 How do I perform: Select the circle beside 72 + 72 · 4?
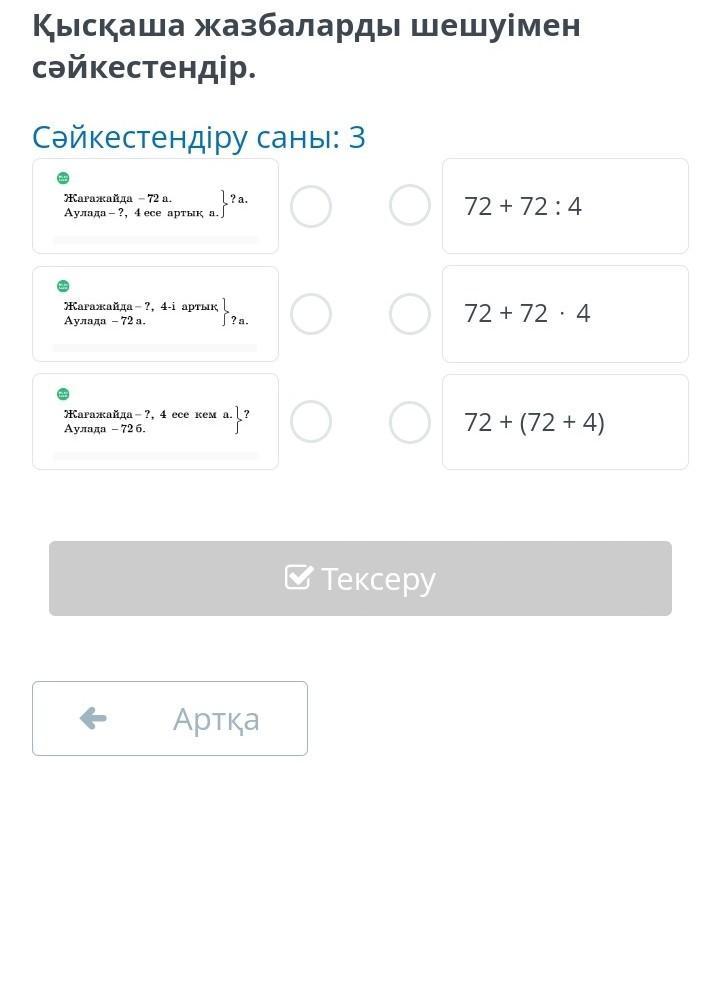pos(409,314)
